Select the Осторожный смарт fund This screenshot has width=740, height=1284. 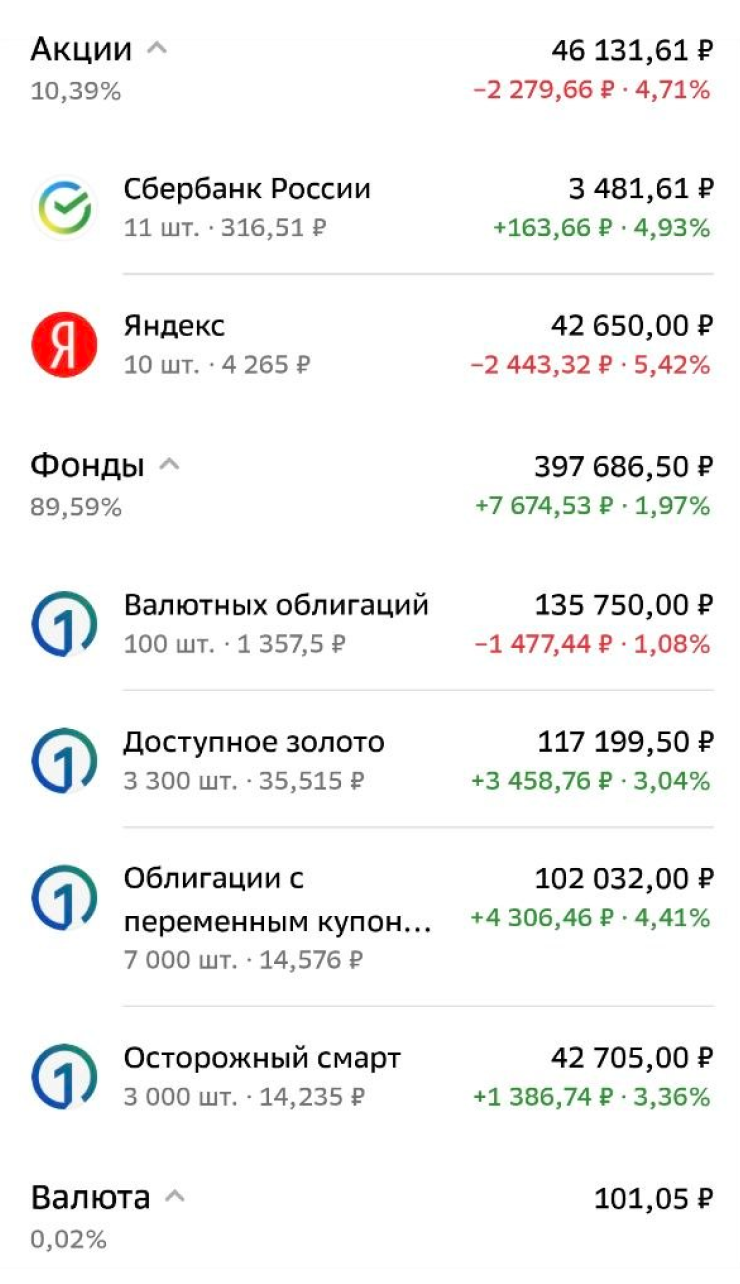370,1075
